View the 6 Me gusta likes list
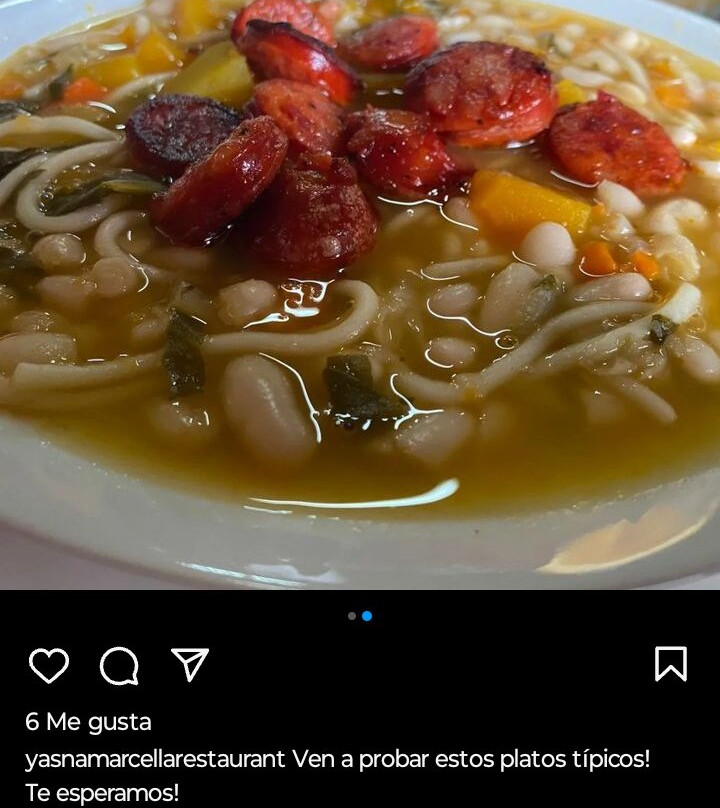 (x=88, y=722)
